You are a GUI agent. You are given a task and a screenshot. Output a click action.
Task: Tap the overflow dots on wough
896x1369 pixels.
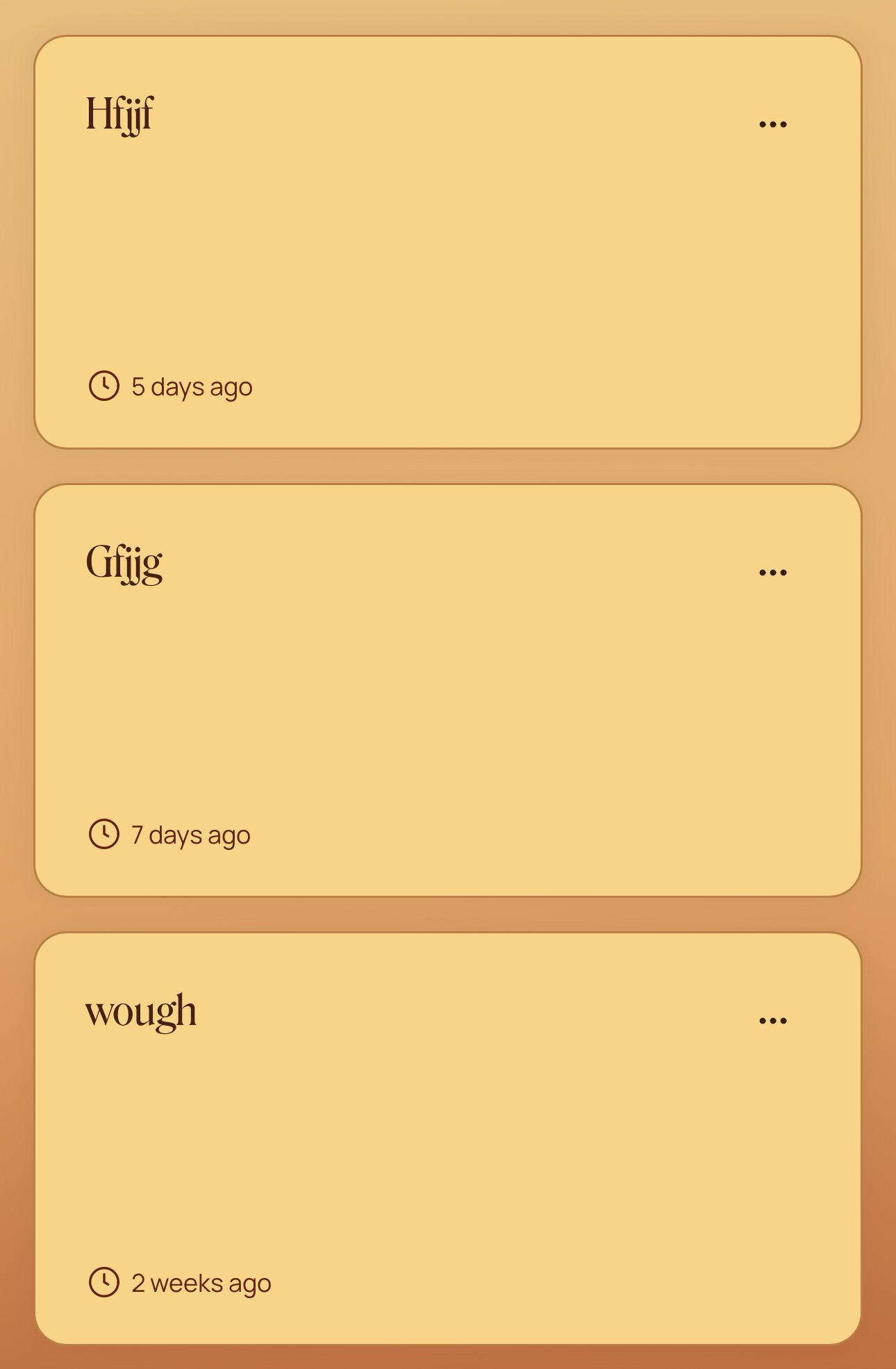772,1021
